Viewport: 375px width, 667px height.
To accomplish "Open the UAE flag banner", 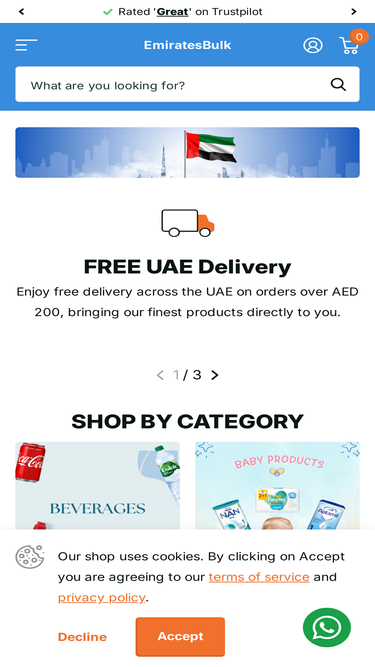I will pos(188,152).
